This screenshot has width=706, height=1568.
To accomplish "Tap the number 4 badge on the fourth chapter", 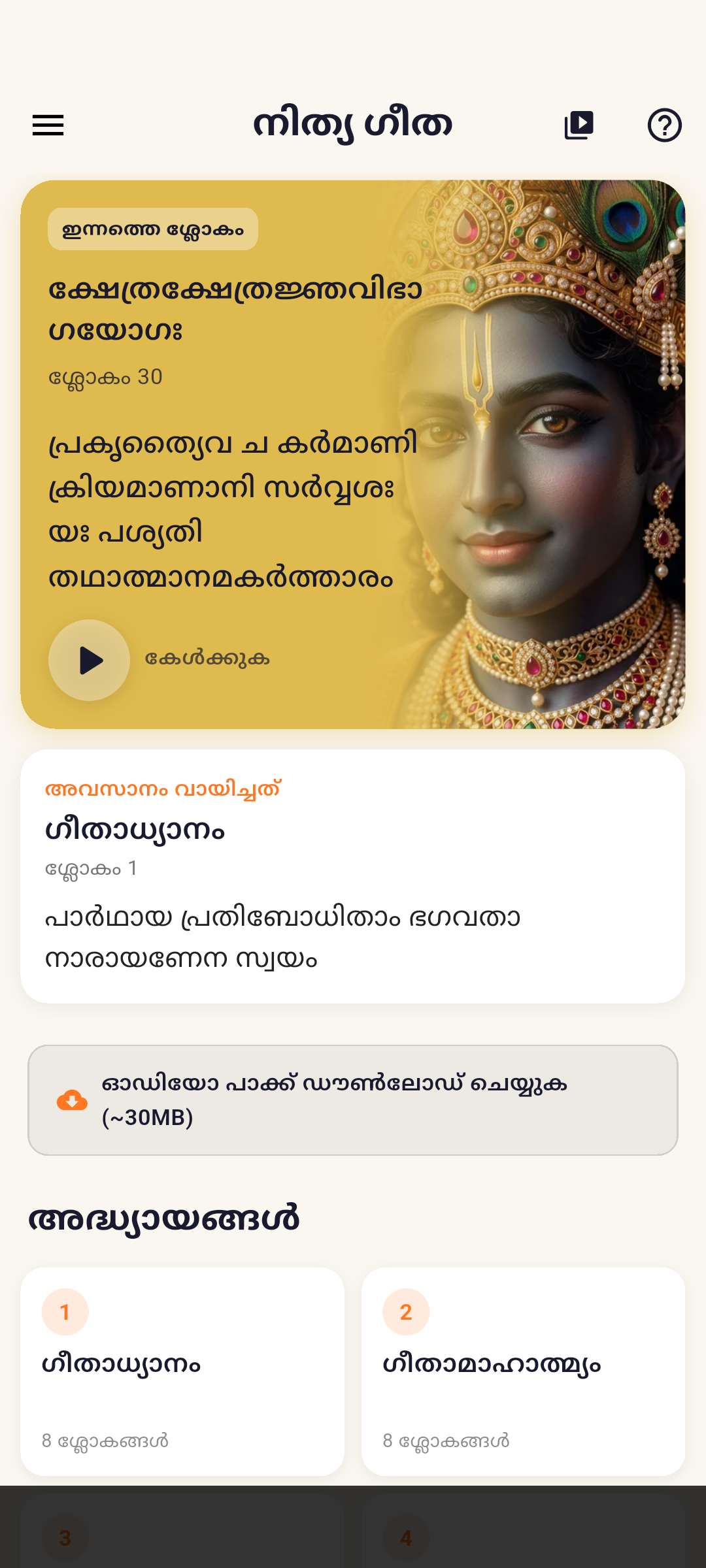I will coord(405,1537).
